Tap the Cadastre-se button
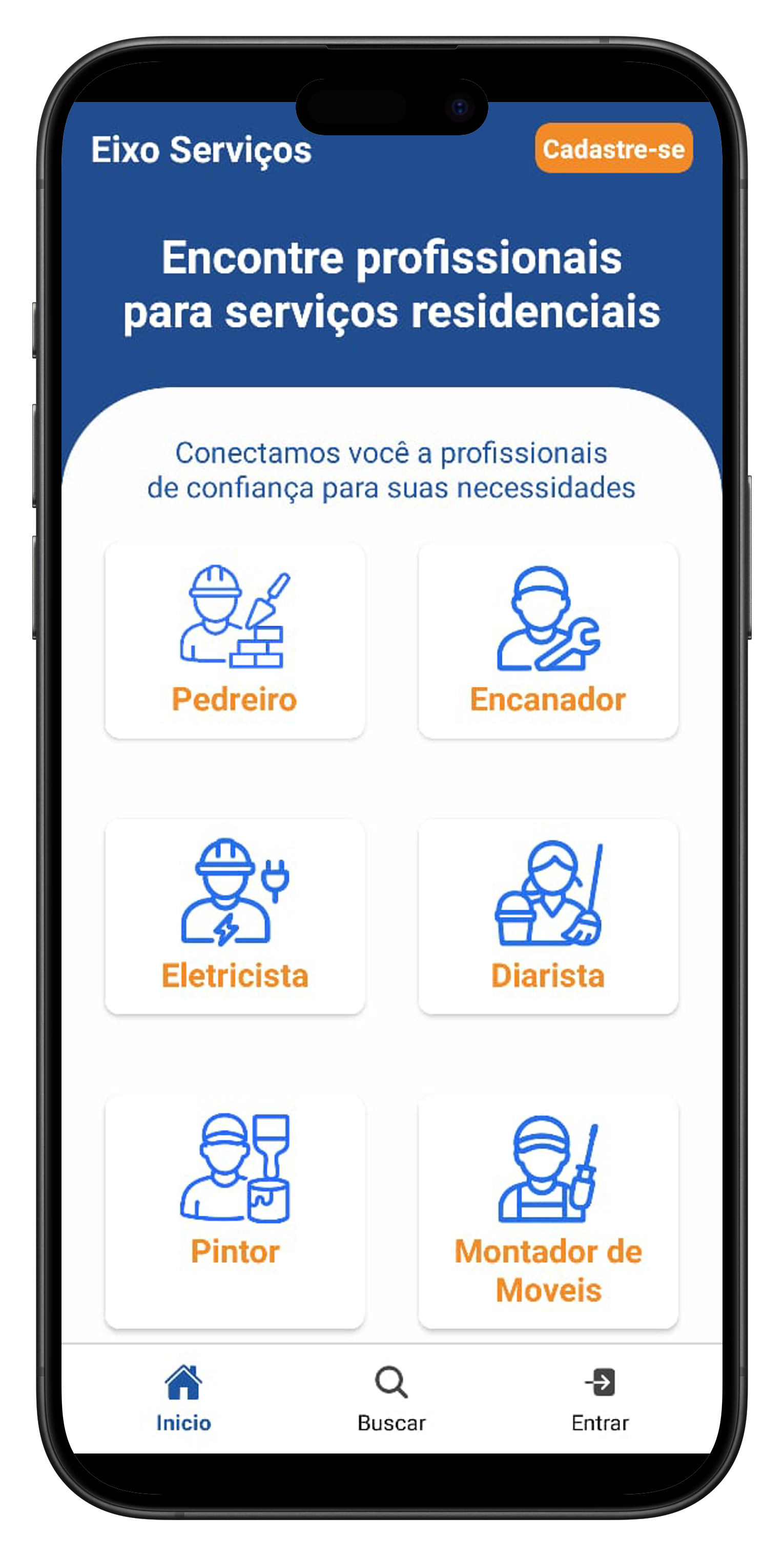The height and width of the screenshot is (1556, 784). (x=613, y=149)
